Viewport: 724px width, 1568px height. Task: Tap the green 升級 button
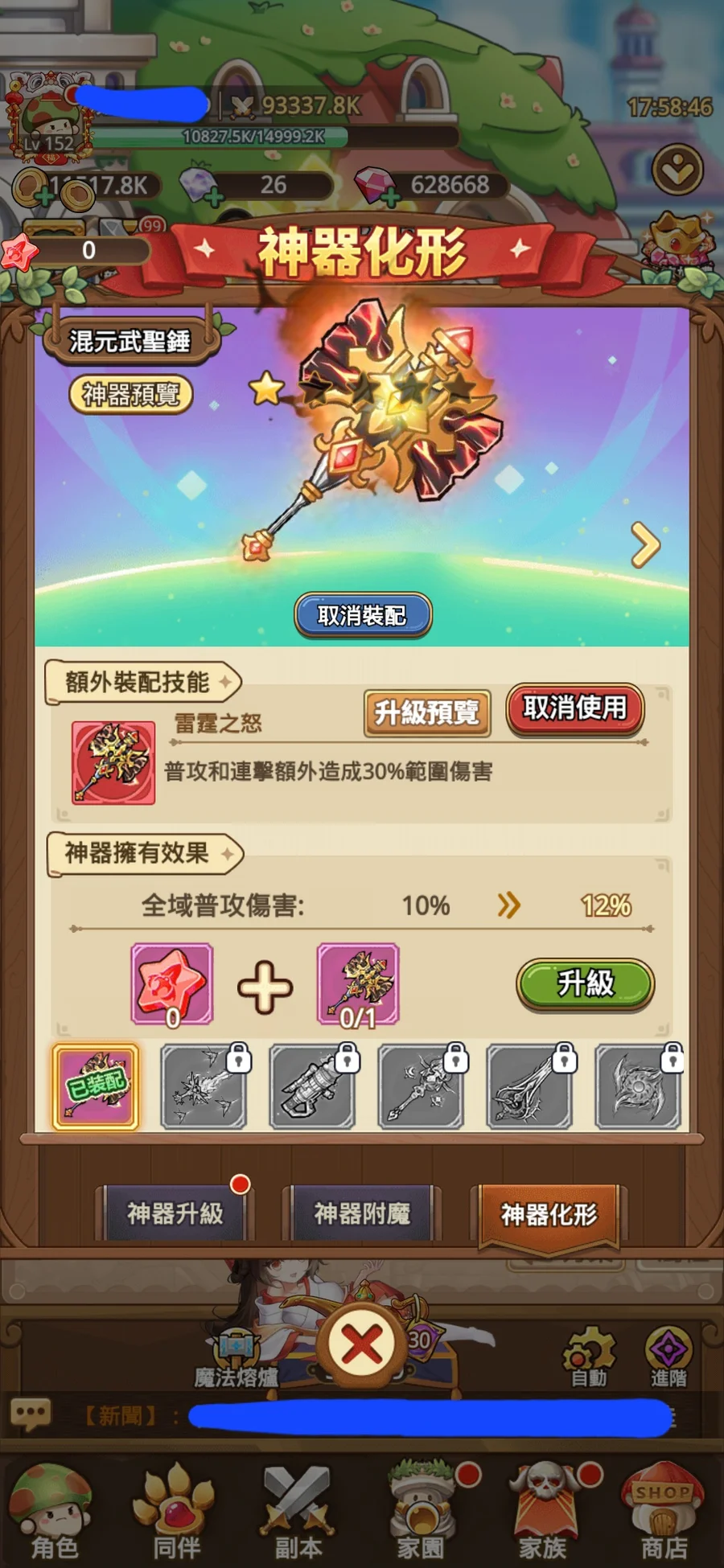(585, 983)
